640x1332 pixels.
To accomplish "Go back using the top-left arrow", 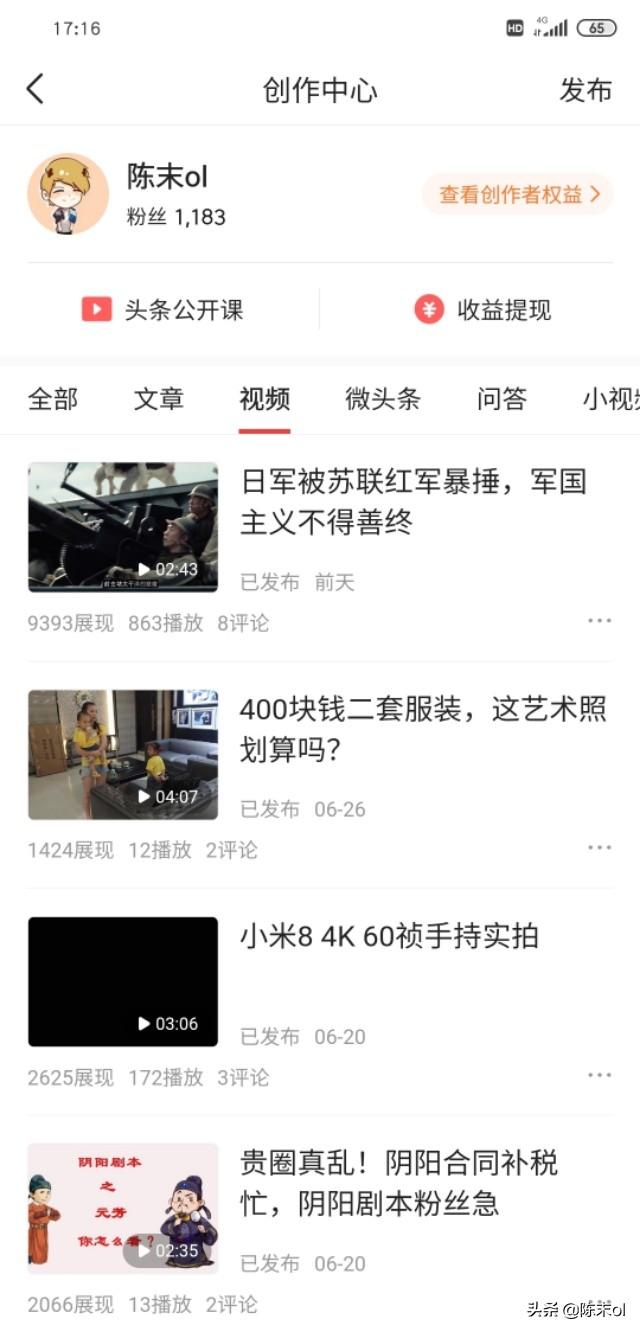I will coord(35,89).
